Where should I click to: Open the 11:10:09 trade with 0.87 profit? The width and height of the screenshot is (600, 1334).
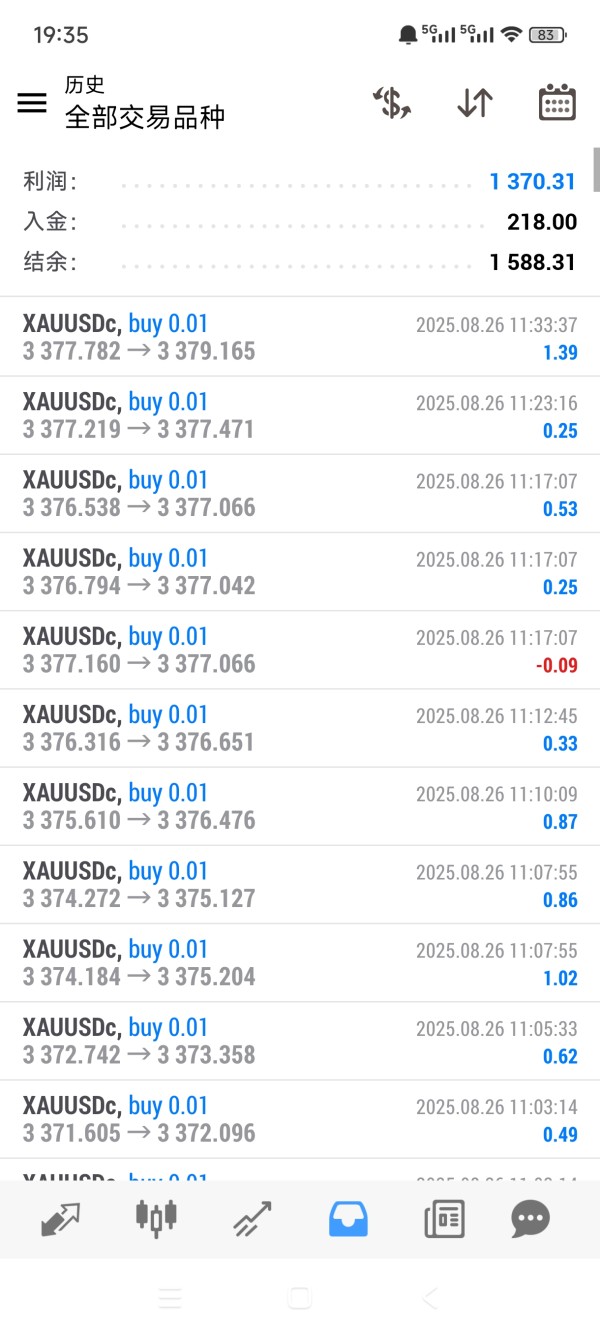click(300, 806)
